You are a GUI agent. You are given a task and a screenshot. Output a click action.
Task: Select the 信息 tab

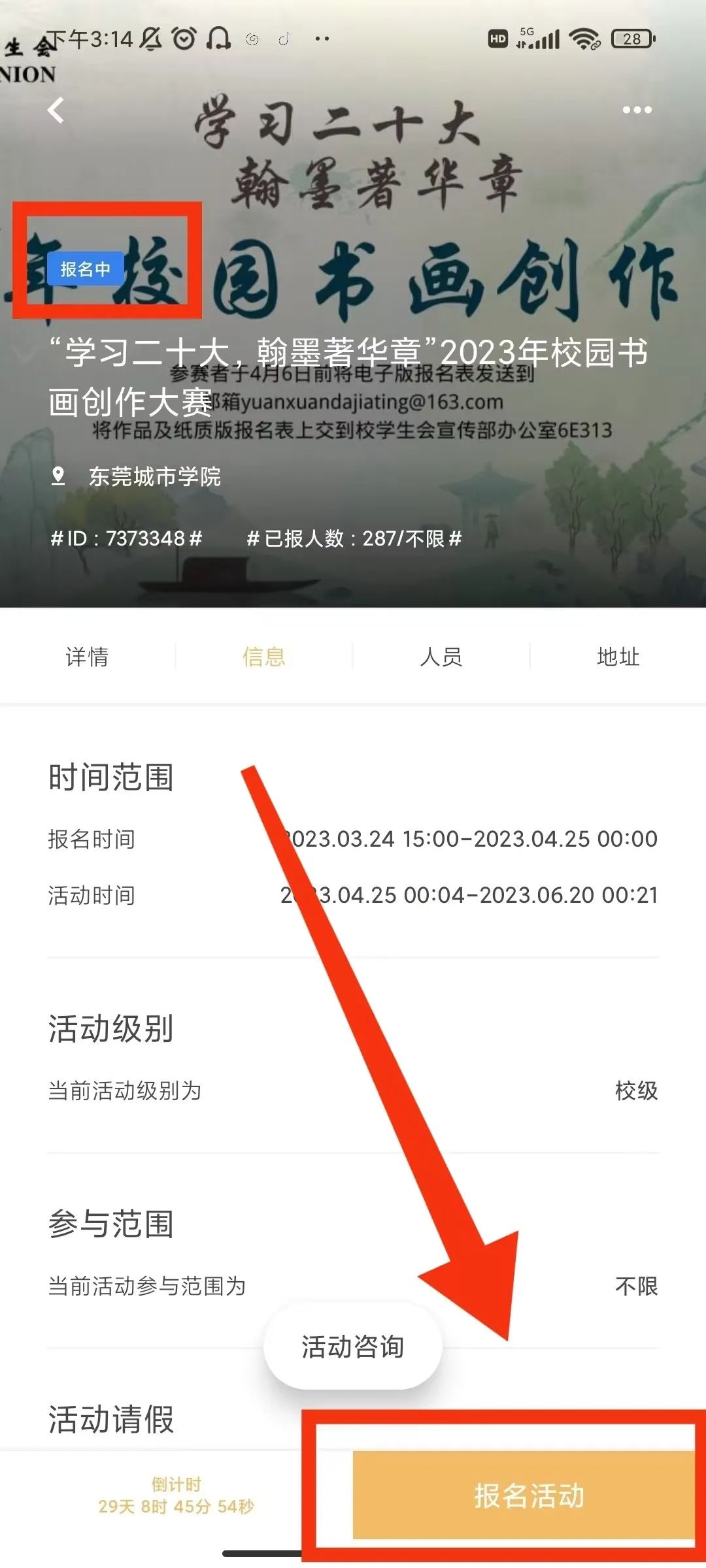264,657
